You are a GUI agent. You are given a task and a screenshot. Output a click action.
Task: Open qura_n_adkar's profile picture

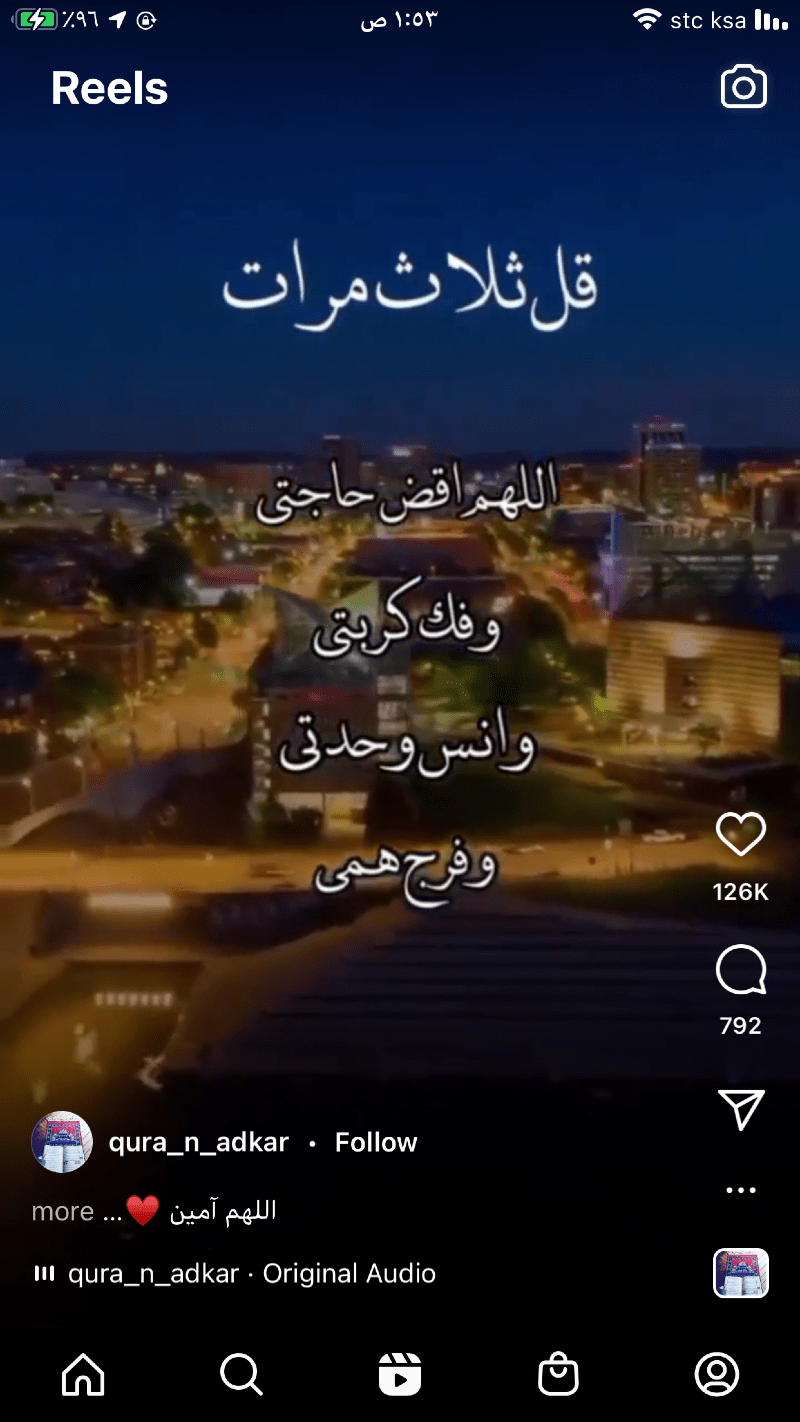(62, 1142)
